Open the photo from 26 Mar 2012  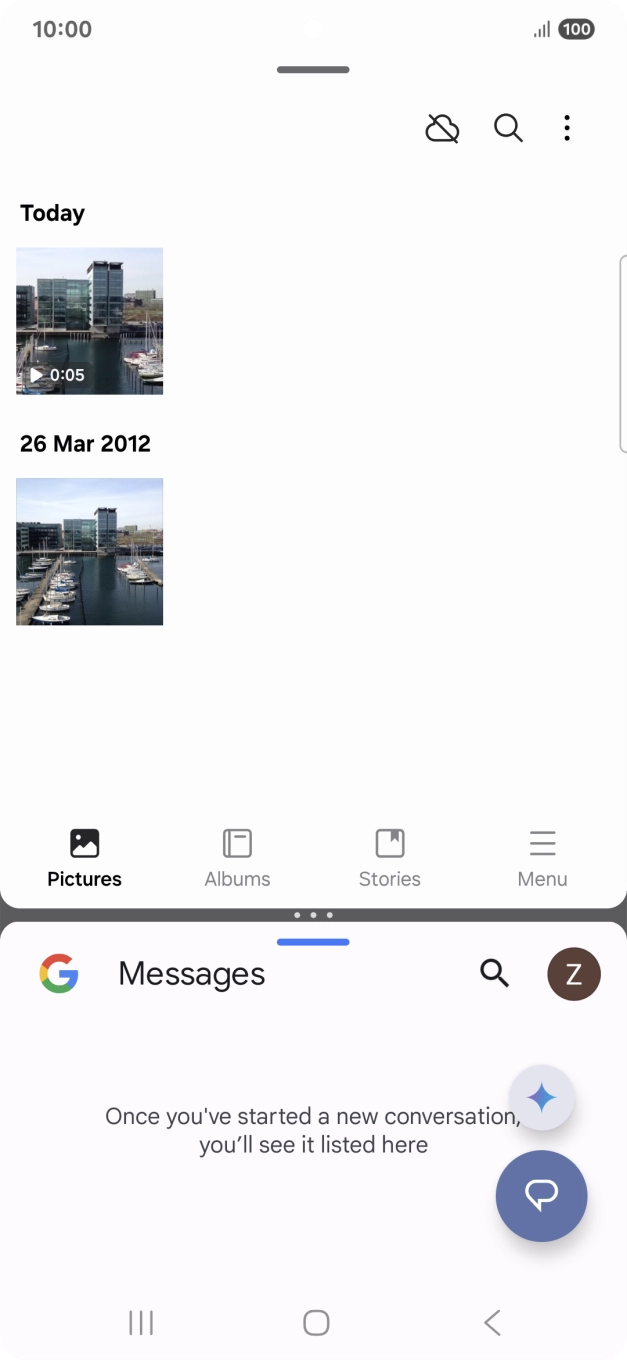click(90, 551)
